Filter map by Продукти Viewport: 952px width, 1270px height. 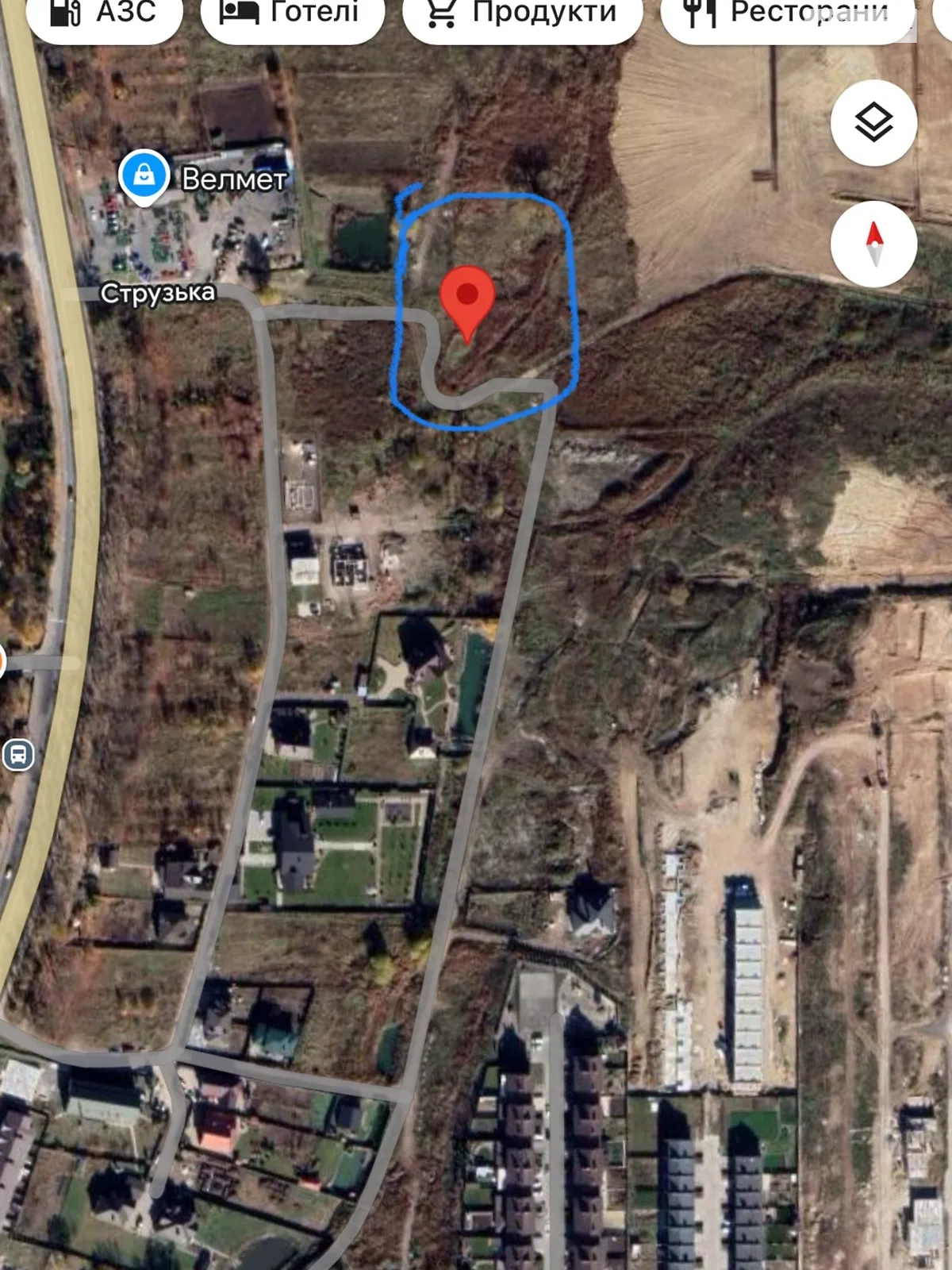pos(522,14)
